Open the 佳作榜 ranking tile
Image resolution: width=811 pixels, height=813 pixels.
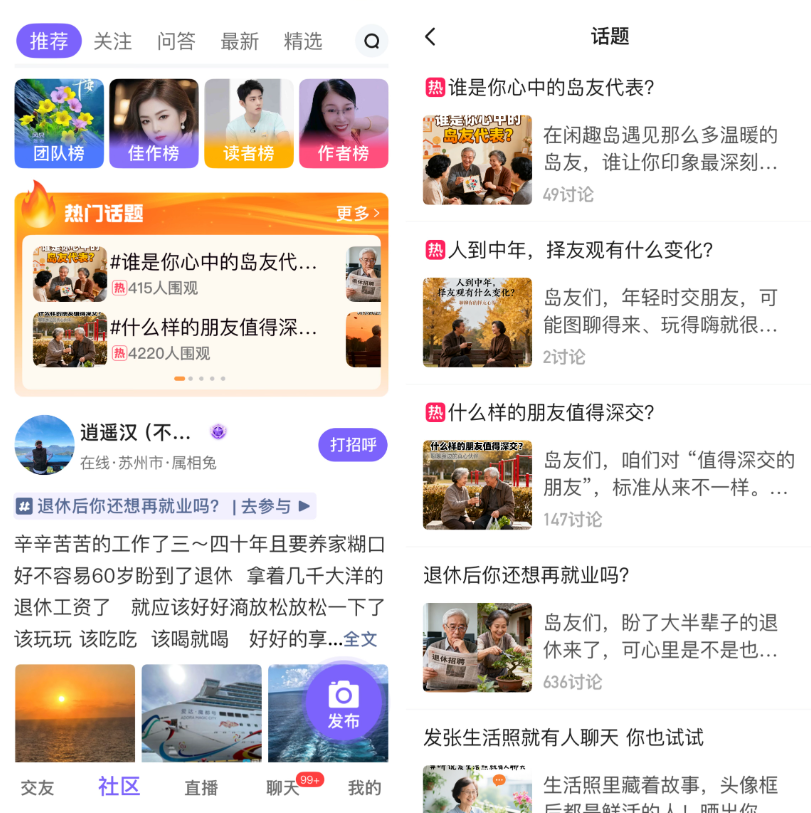coord(154,123)
